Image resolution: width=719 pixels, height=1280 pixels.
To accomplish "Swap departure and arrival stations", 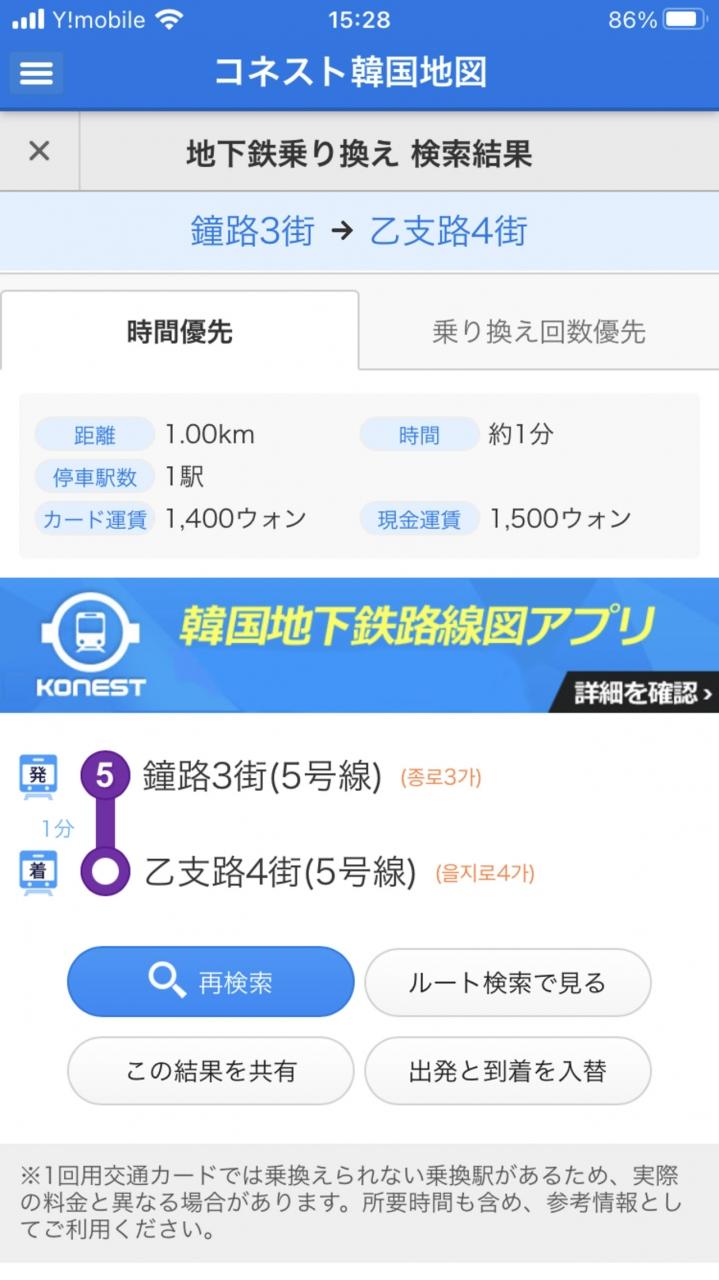I will (x=507, y=1071).
